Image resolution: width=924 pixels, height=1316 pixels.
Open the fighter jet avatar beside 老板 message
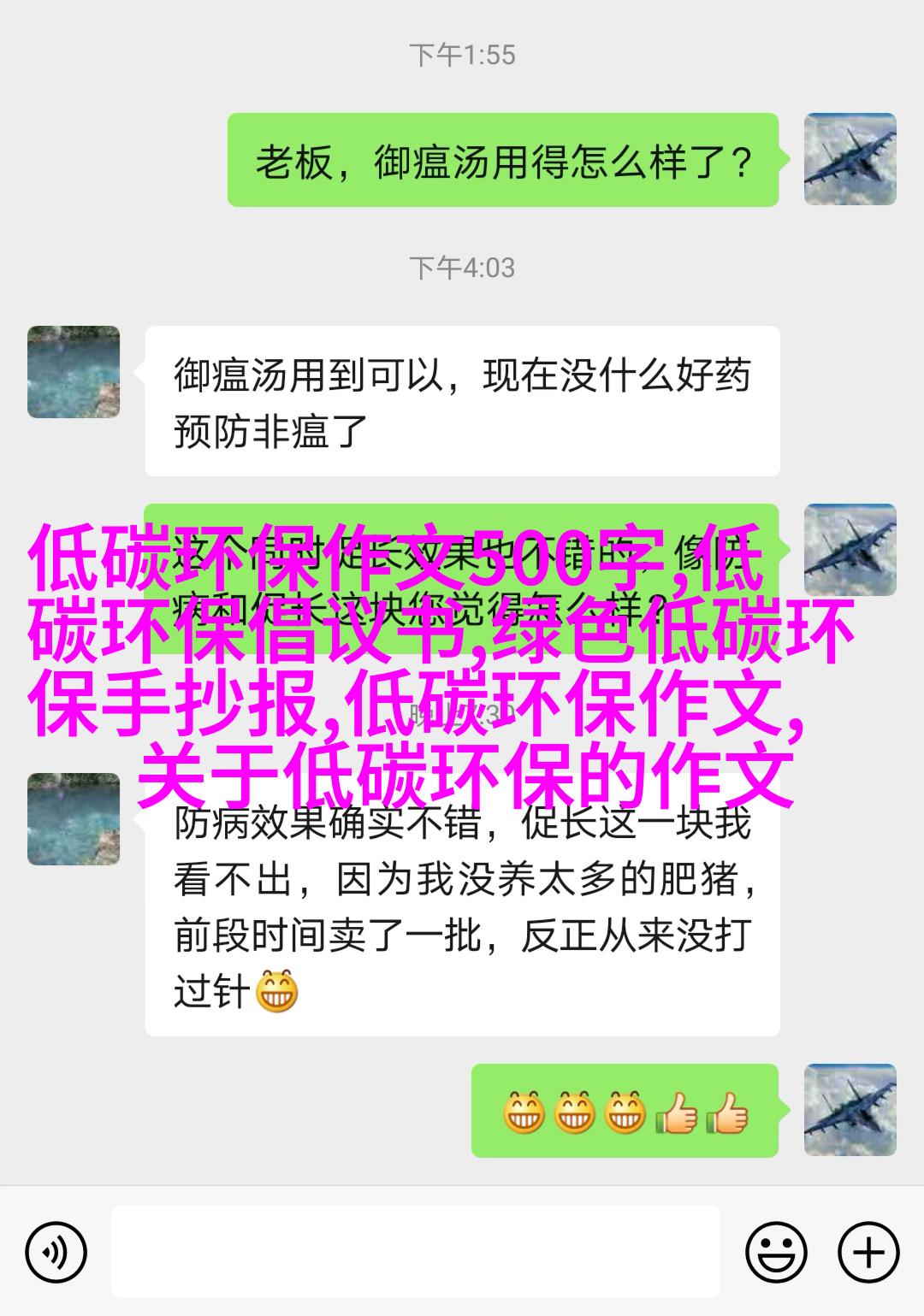(x=850, y=159)
